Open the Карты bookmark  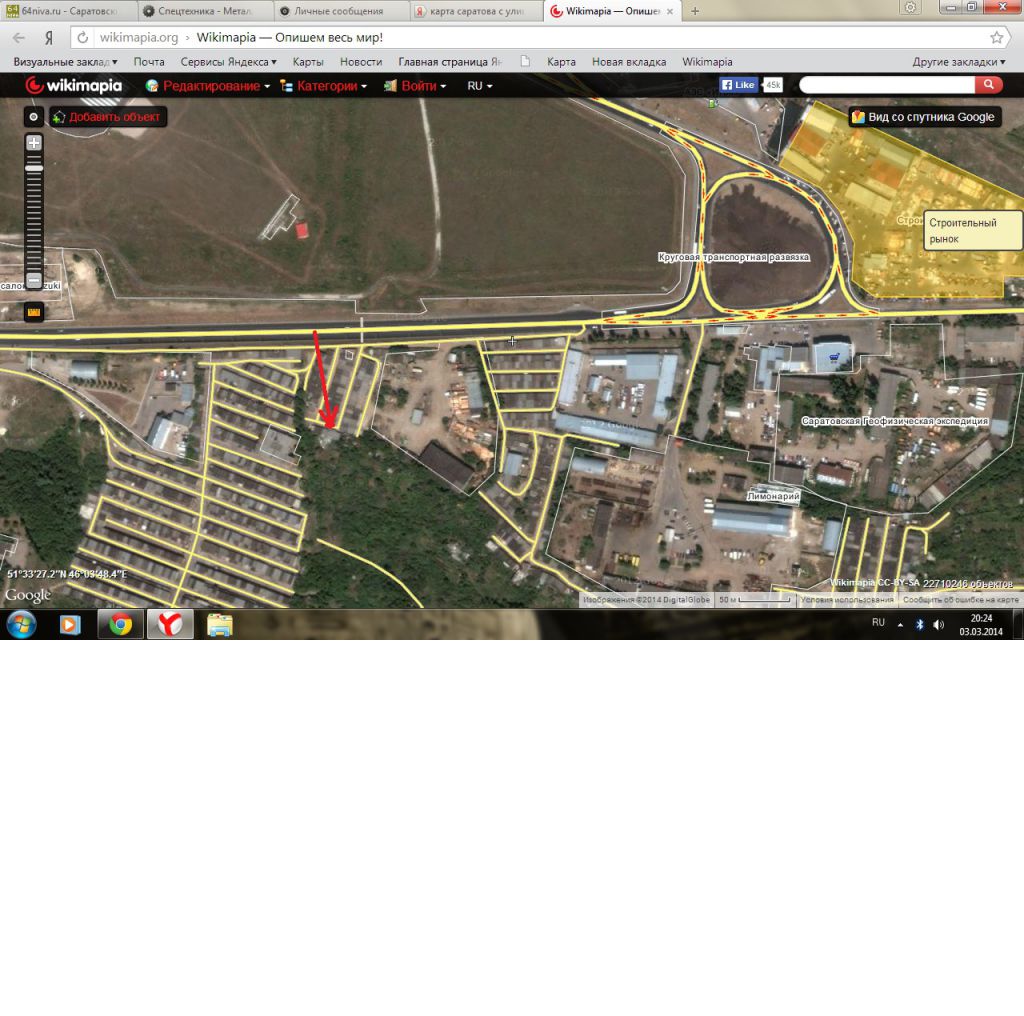[307, 62]
